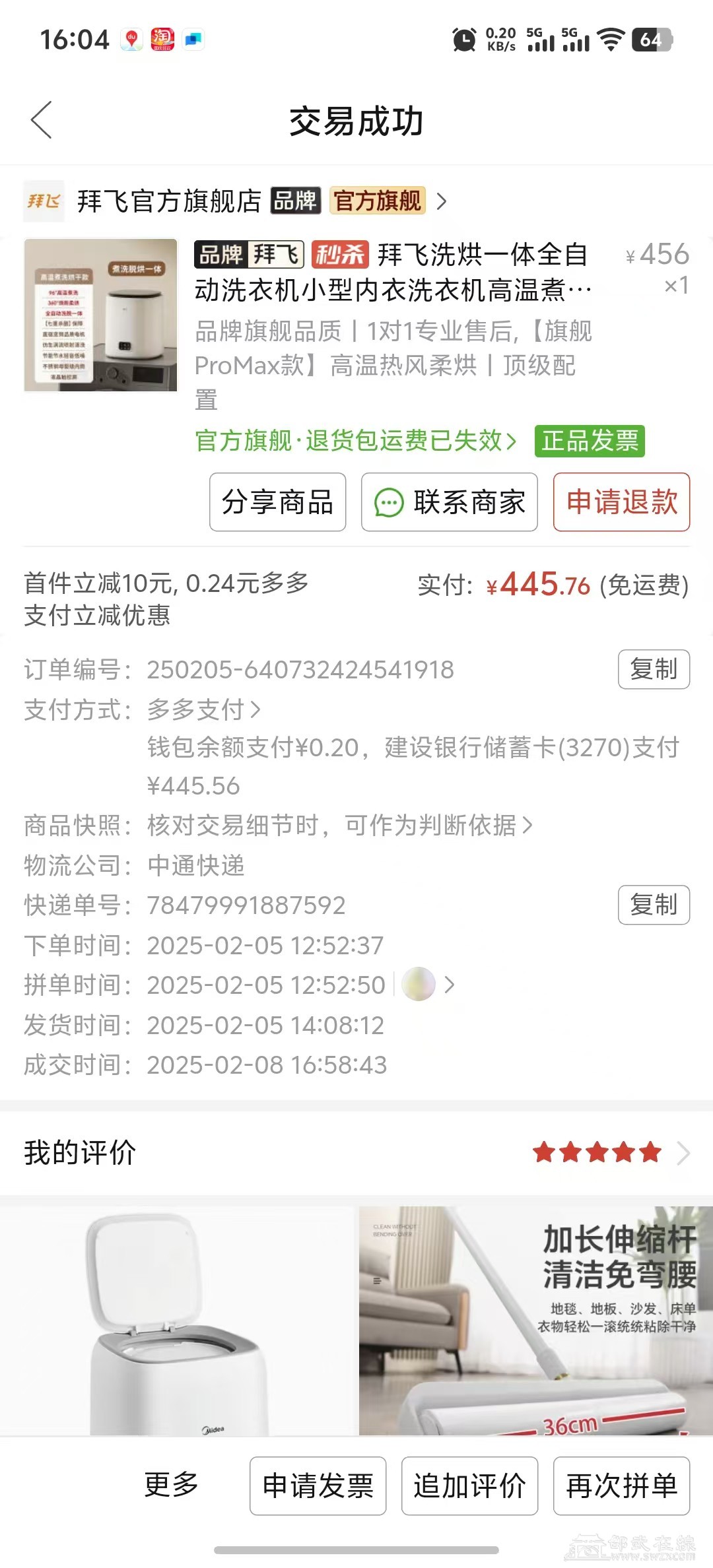
Task: Go back using the top-left arrow
Action: tap(41, 120)
